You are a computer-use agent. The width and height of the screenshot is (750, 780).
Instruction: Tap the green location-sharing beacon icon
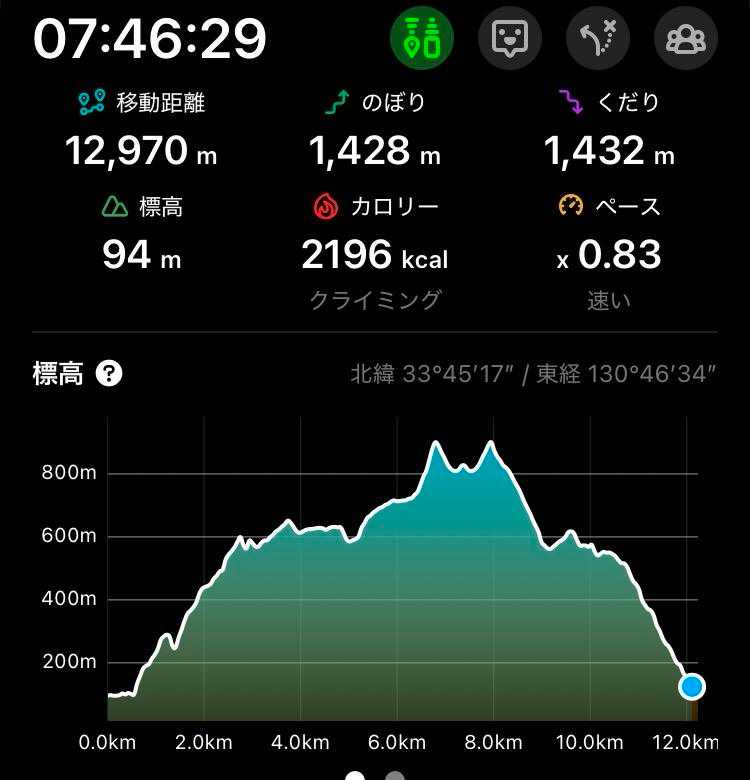421,38
